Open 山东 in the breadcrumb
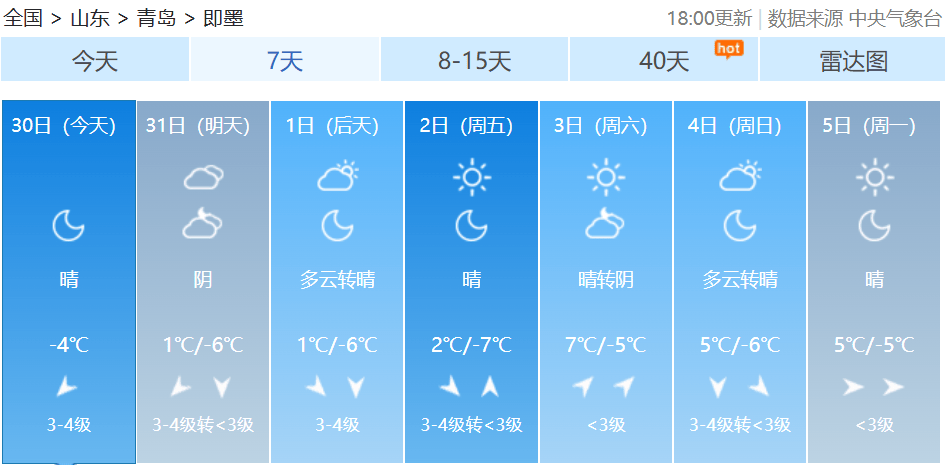Viewport: 945px width, 465px height. pos(90,18)
